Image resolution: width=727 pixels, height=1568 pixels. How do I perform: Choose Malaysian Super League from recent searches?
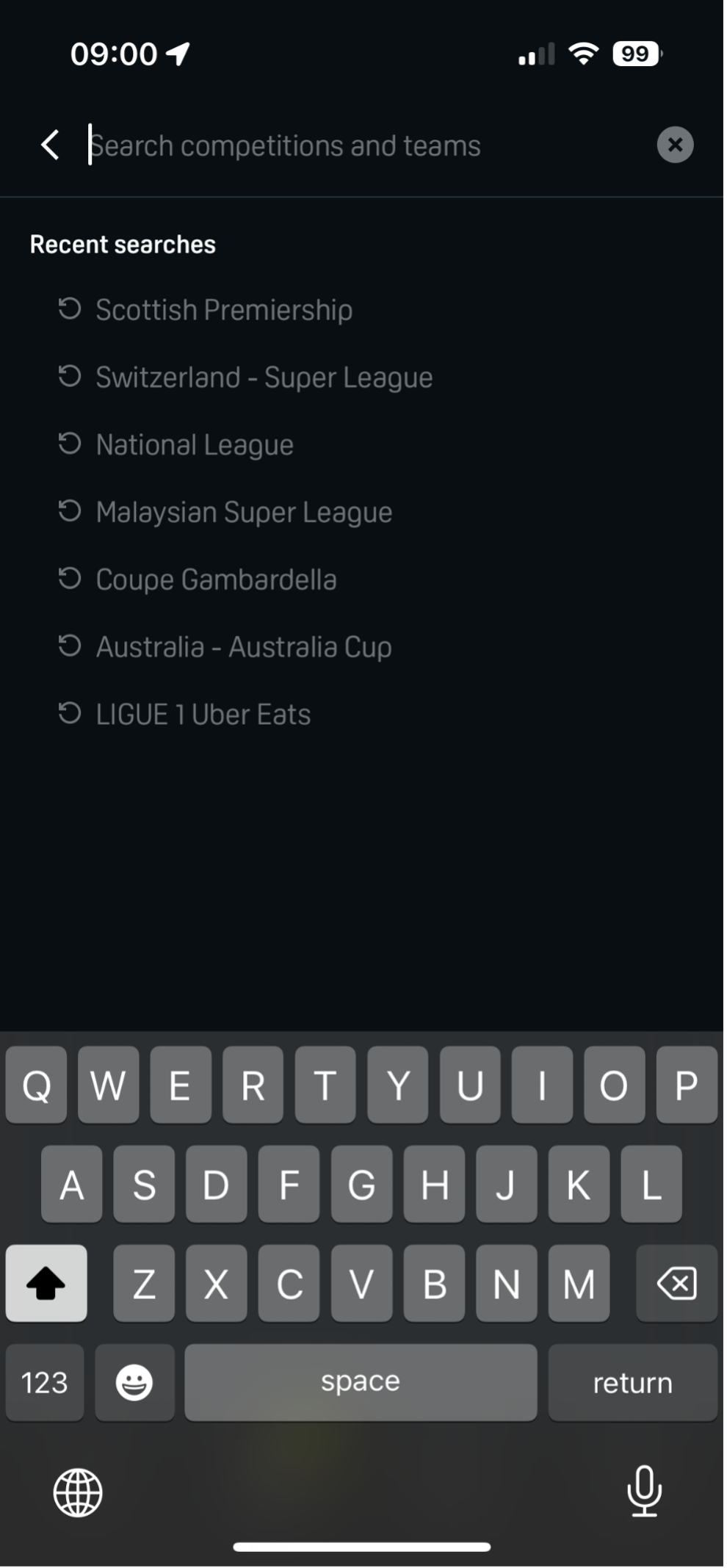(x=244, y=513)
